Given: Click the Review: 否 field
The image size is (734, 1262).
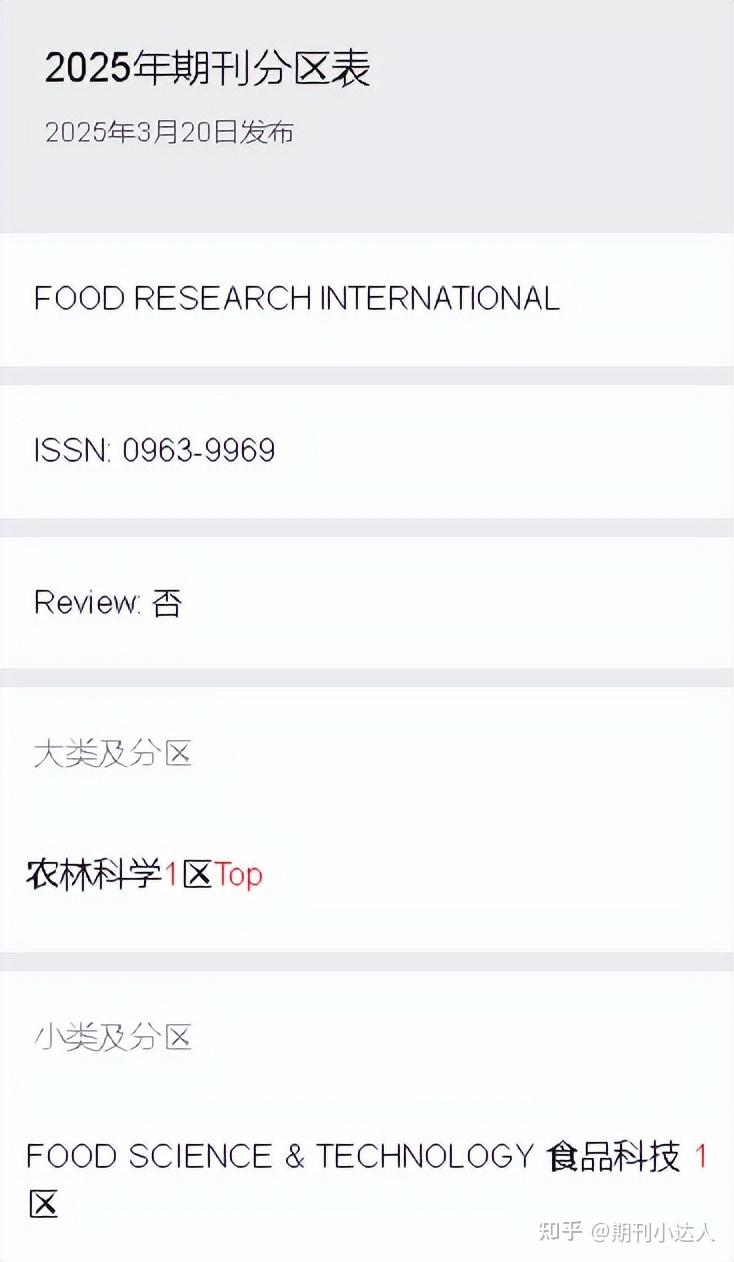Looking at the screenshot, I should [x=107, y=602].
